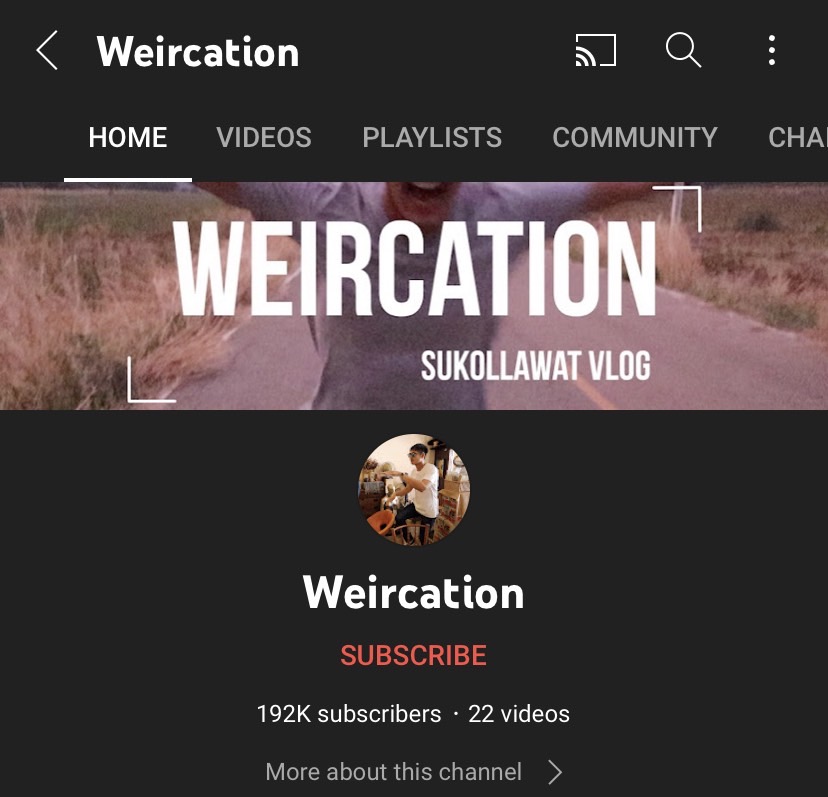Open the cast to device icon

point(596,50)
